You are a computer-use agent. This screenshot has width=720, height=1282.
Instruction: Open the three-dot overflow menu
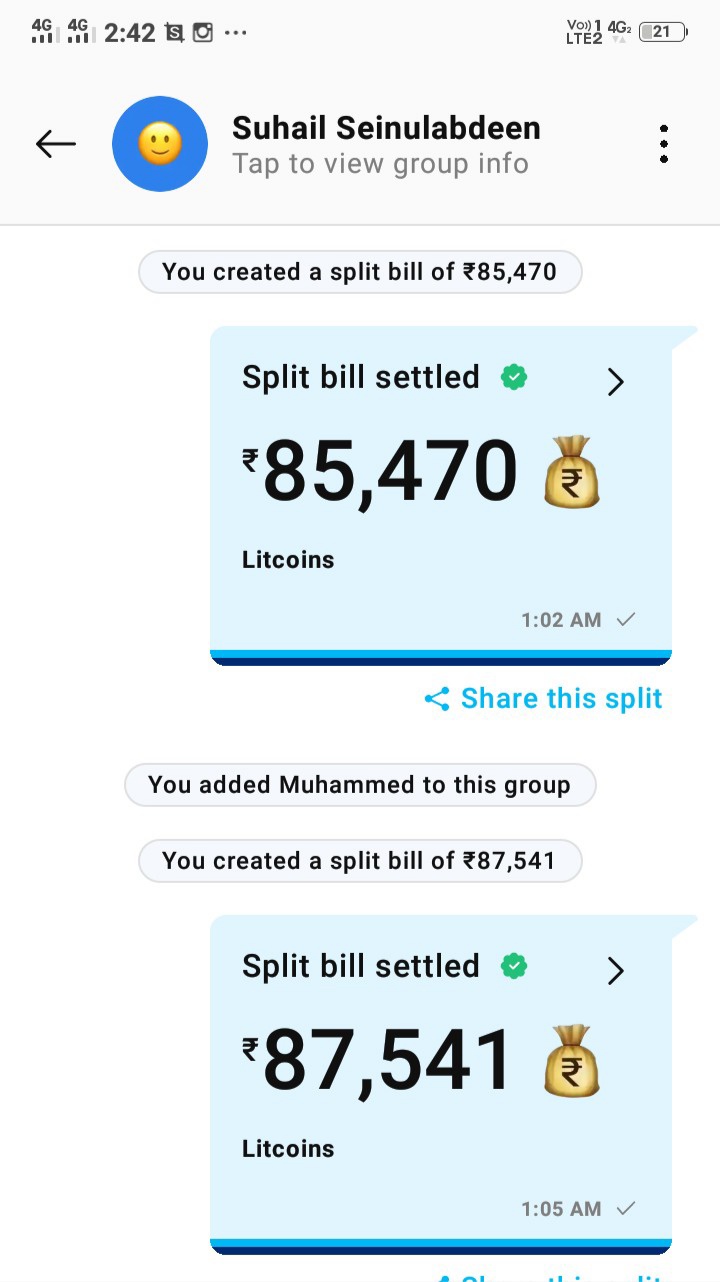pos(664,144)
